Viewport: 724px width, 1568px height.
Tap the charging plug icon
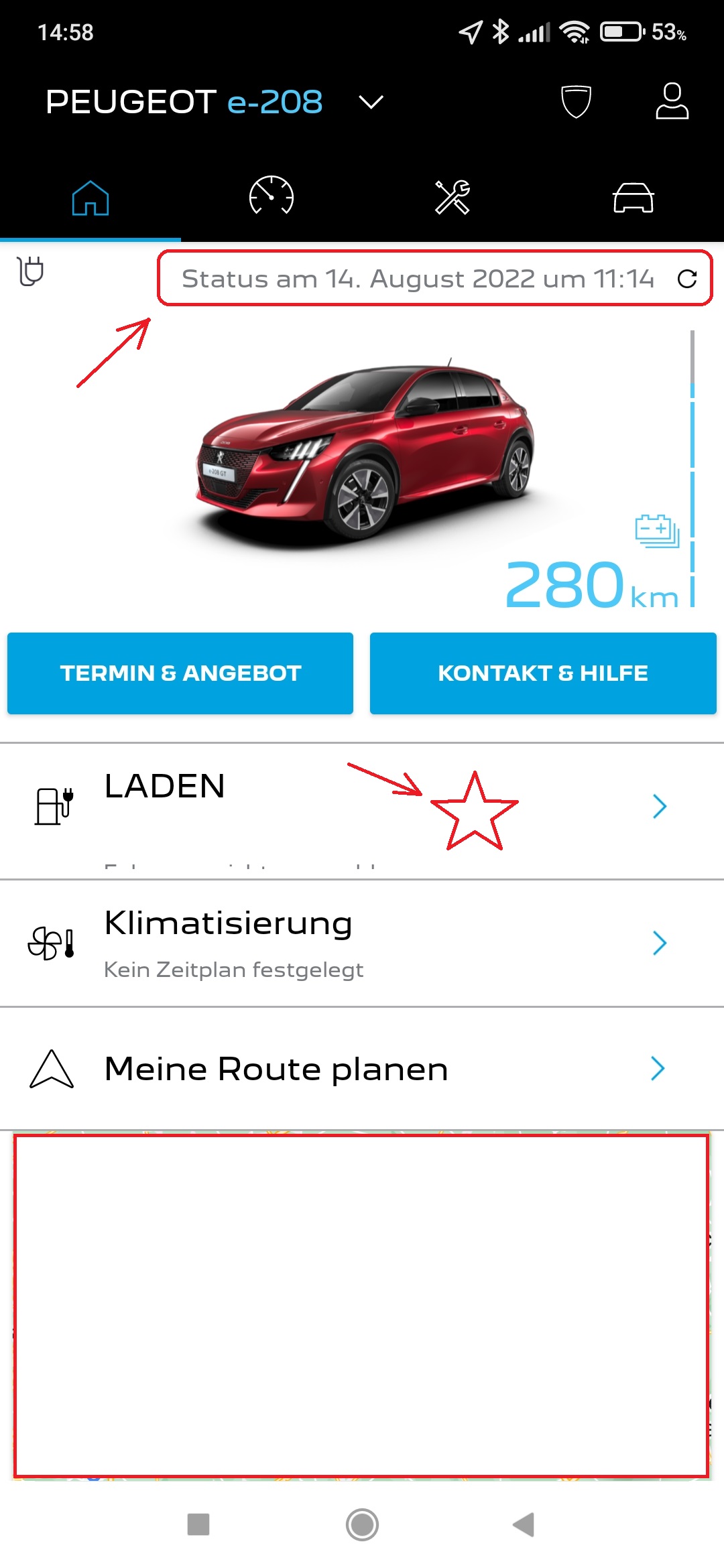click(x=31, y=271)
